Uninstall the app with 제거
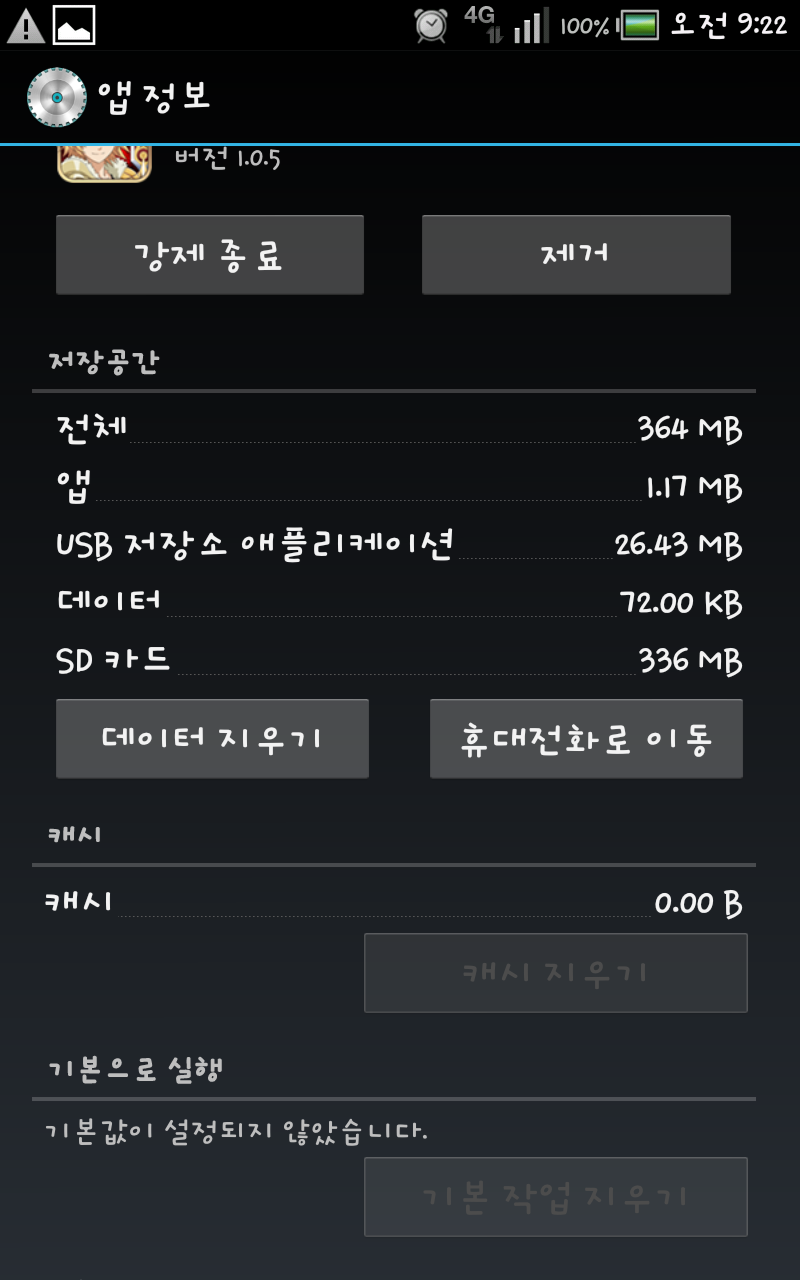 pos(576,255)
